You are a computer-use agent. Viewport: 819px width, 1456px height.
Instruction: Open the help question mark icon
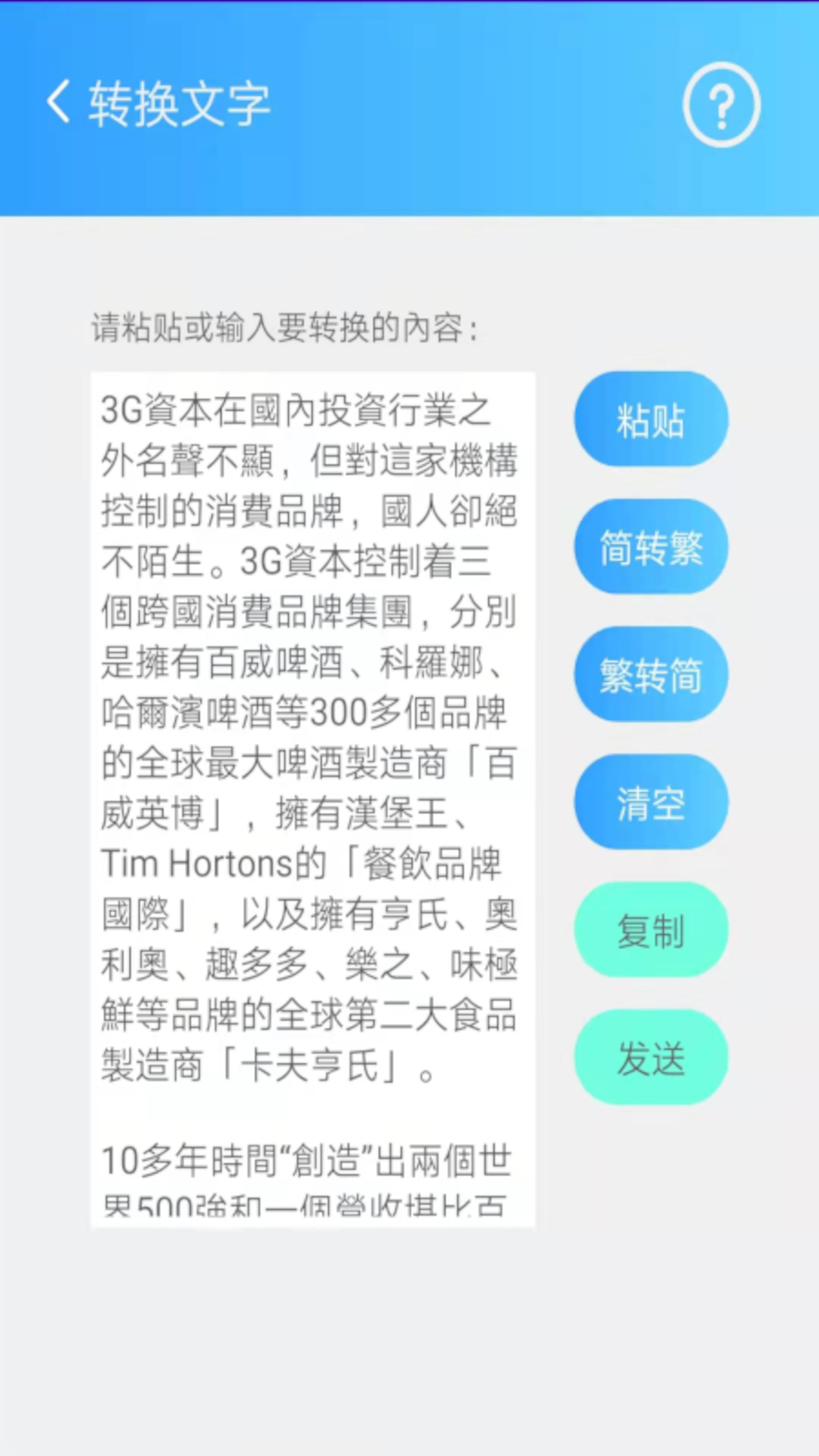(x=721, y=105)
